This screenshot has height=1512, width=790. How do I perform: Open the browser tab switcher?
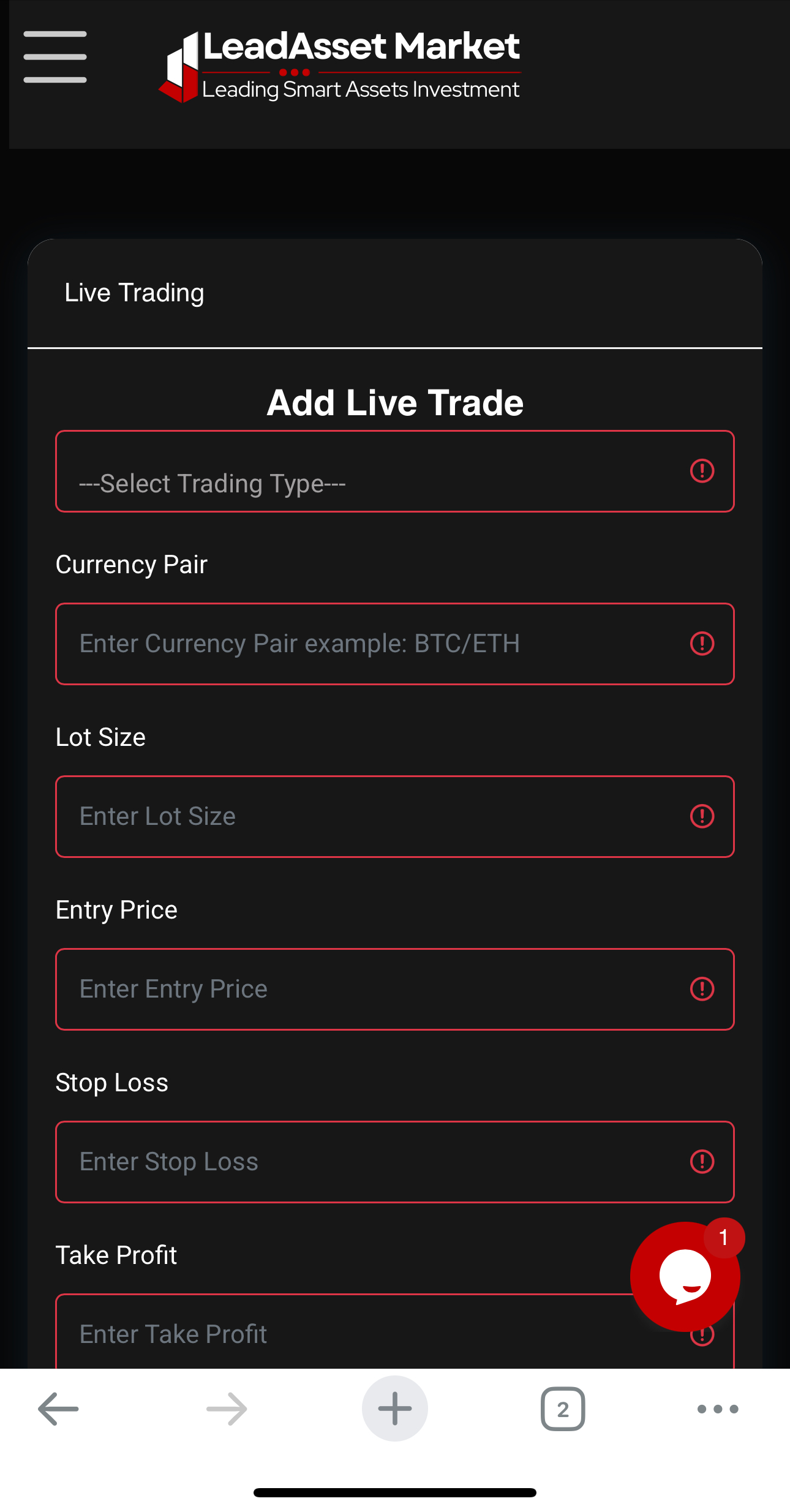pos(563,1409)
